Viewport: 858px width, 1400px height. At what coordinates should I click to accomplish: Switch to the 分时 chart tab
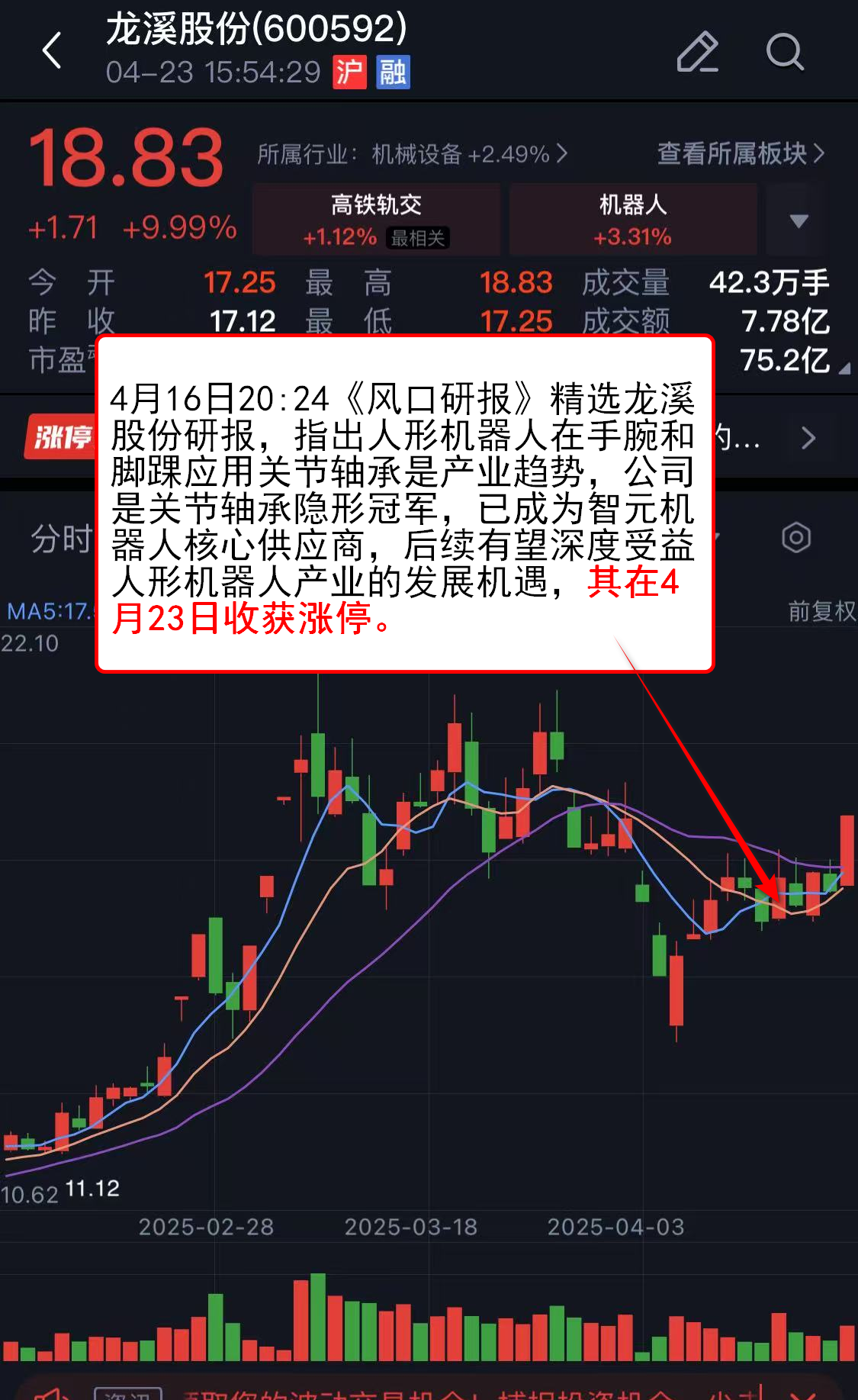coord(61,539)
